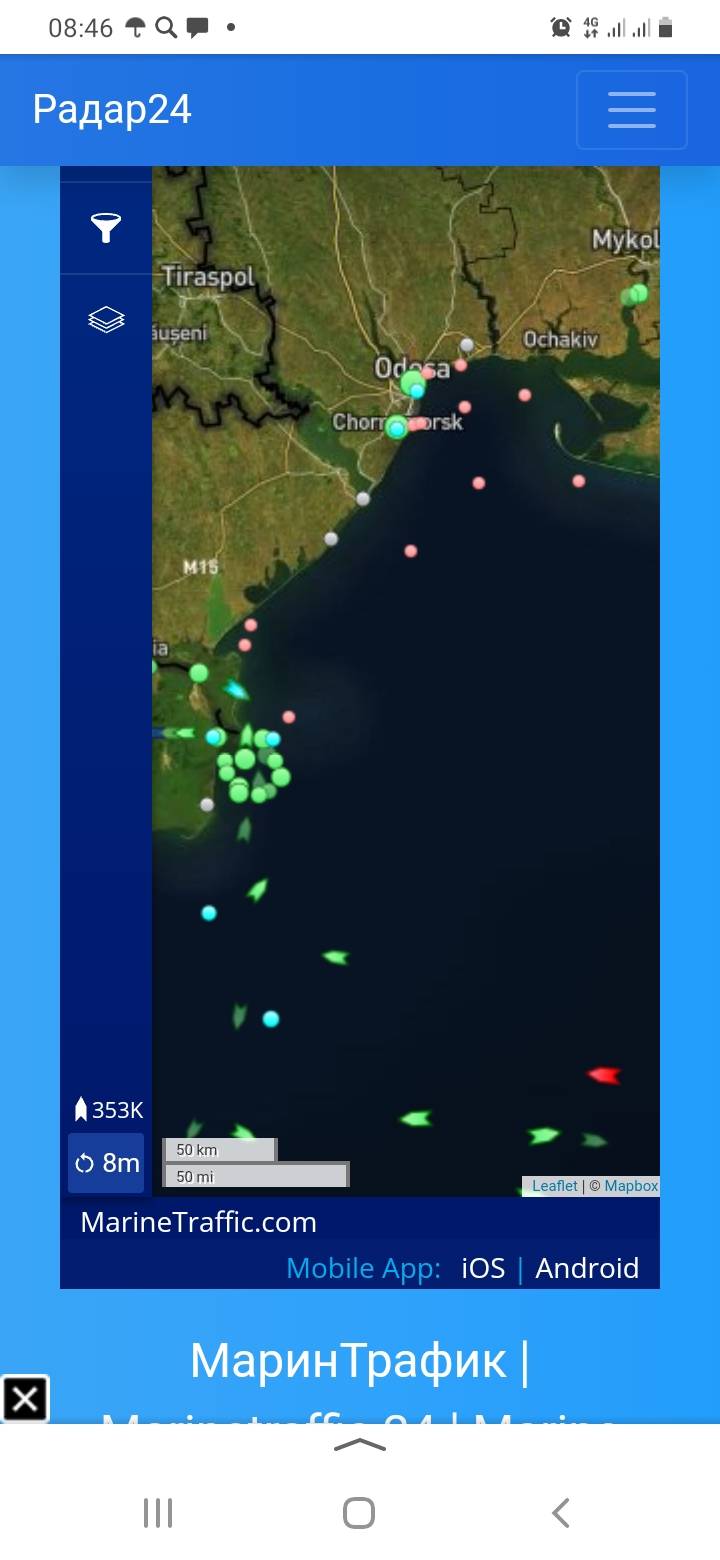720x1560 pixels.
Task: Open the vessel filter funnel
Action: (x=106, y=228)
